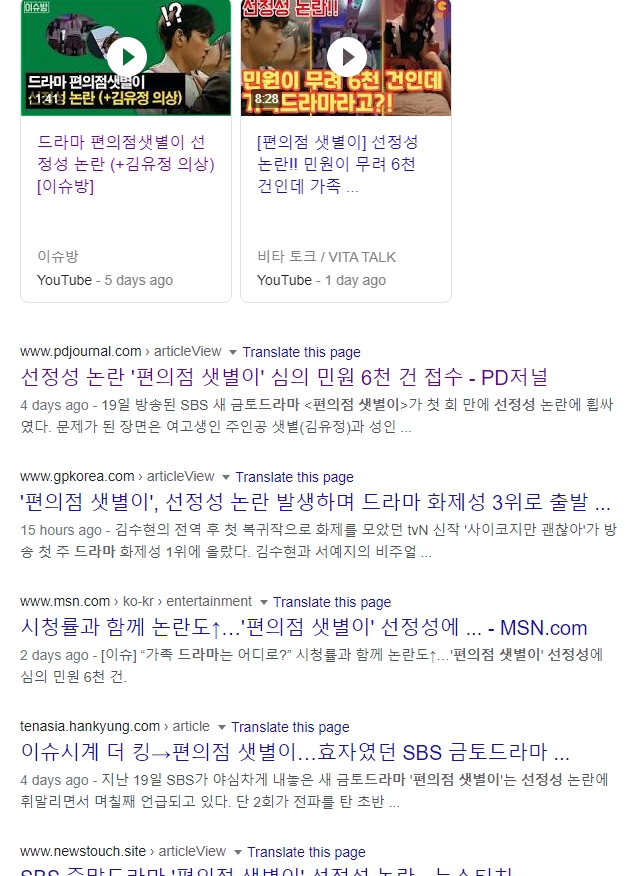Translate the newstouch.site result page

coord(306,852)
